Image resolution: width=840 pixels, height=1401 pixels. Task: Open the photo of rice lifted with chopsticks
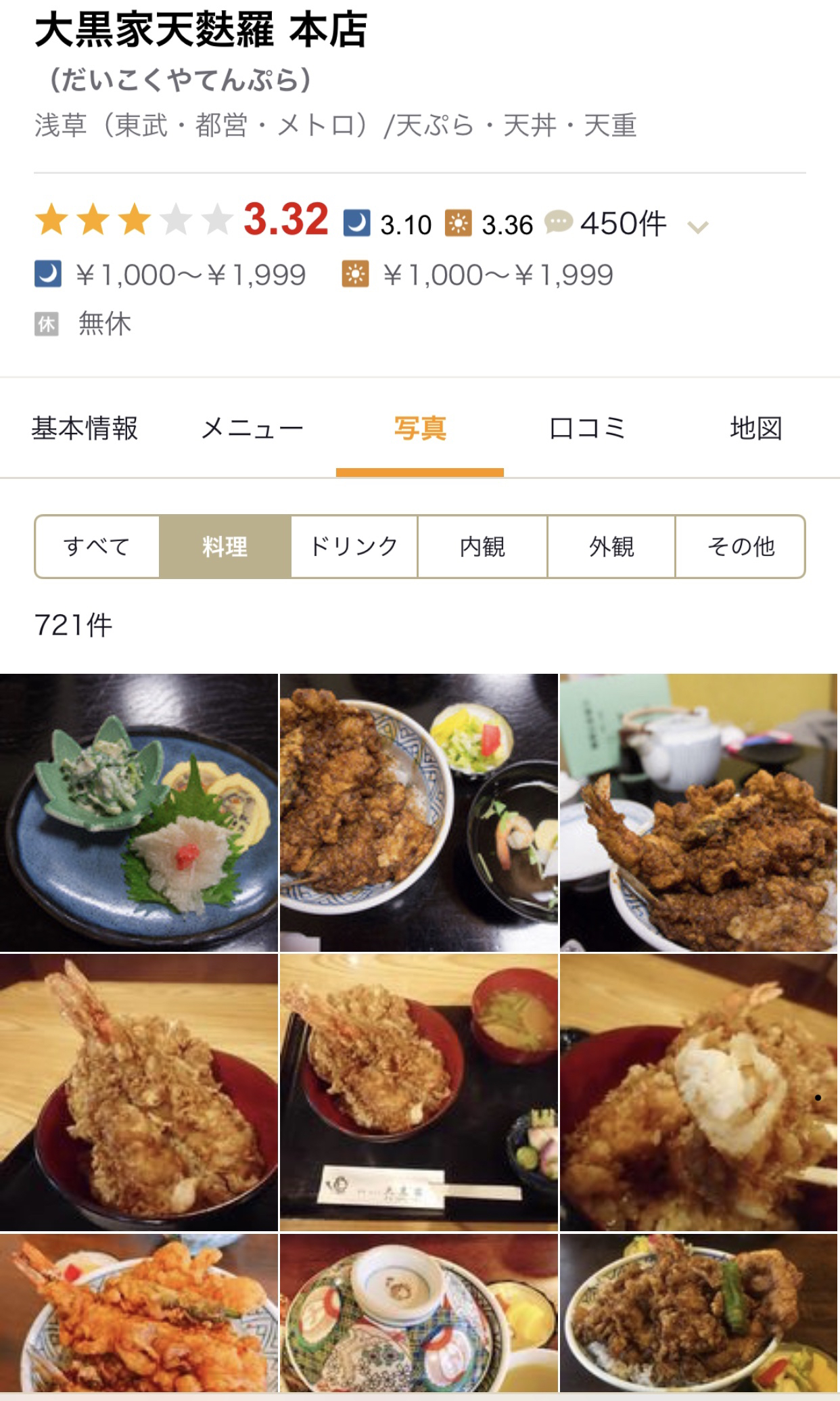tap(699, 1093)
